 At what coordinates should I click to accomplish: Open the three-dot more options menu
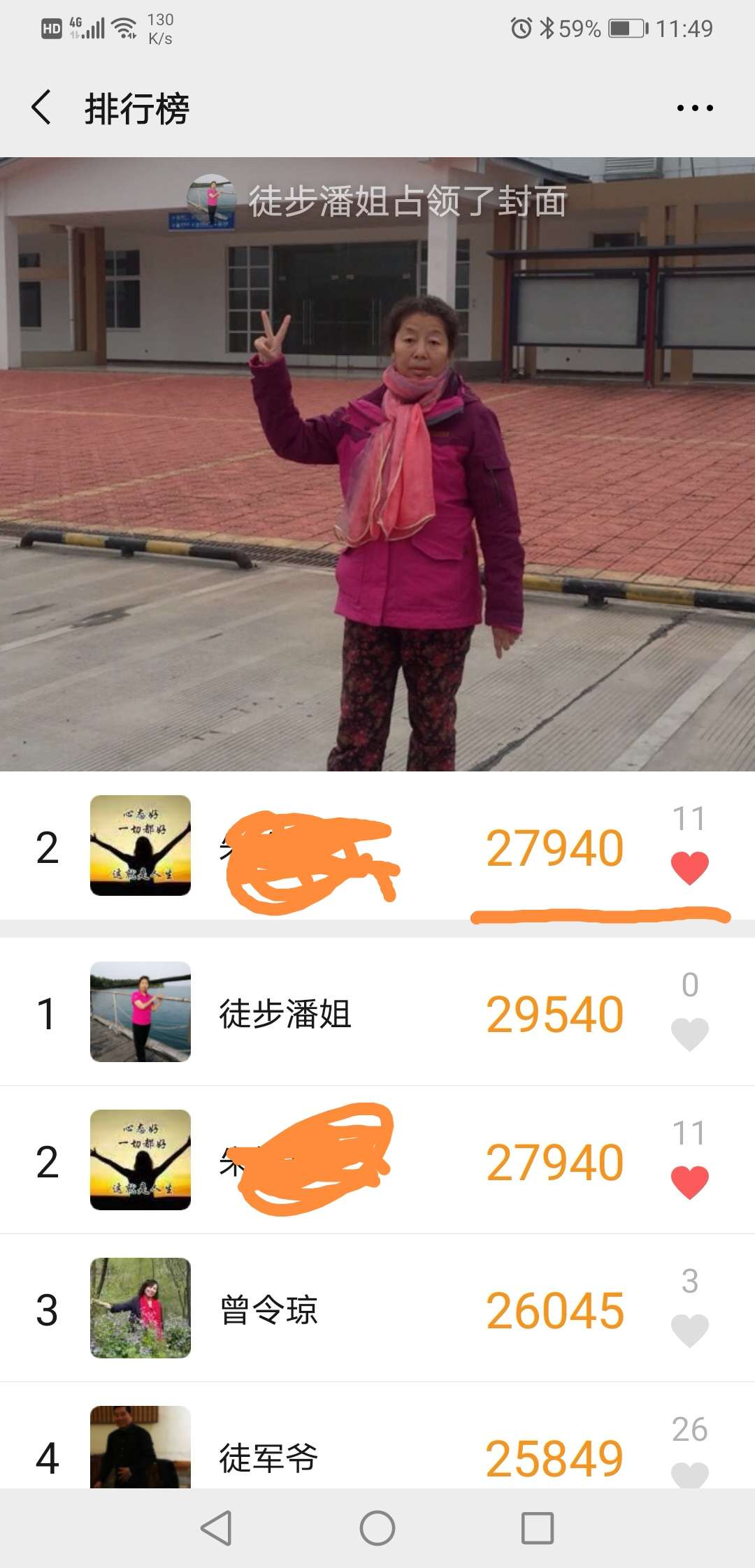point(694,108)
